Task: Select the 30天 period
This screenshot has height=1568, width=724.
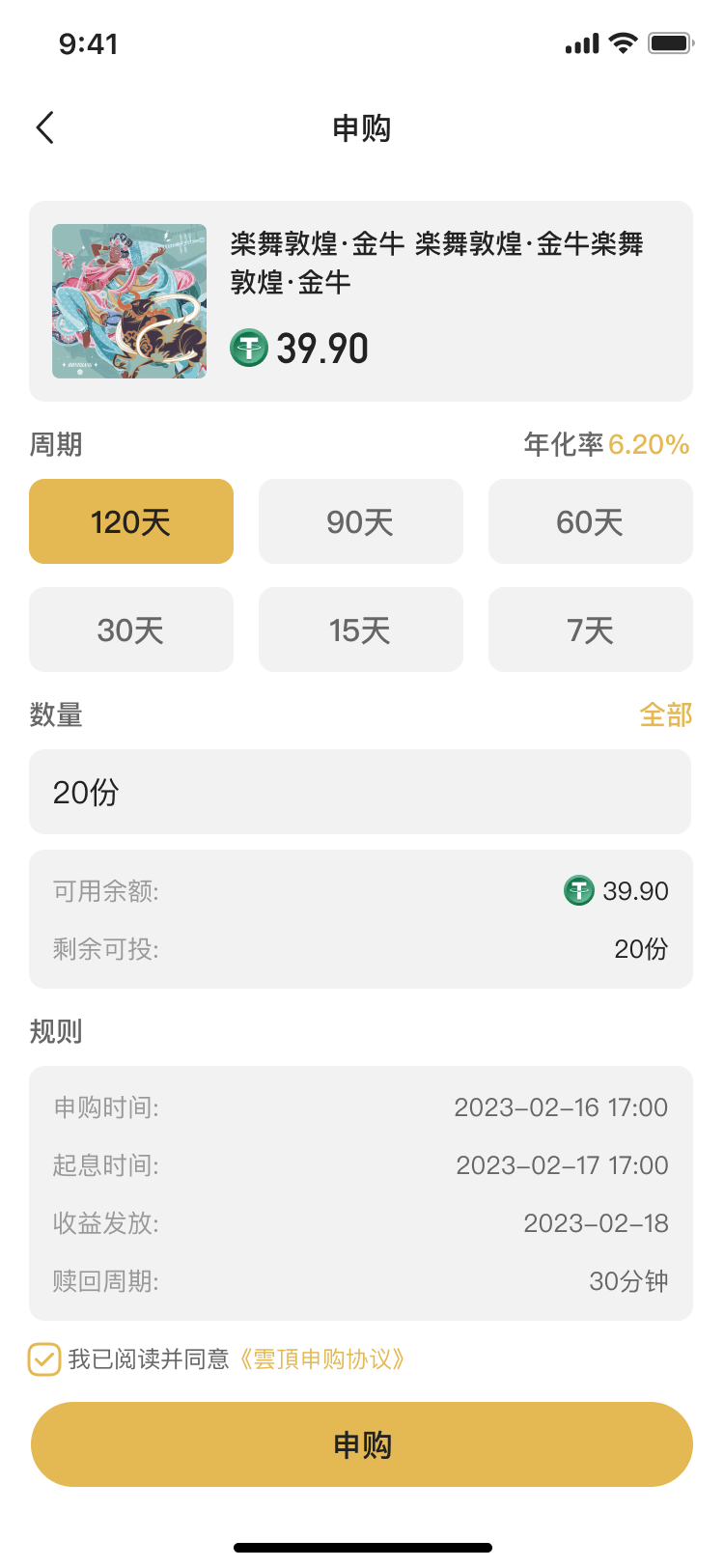Action: [x=131, y=630]
